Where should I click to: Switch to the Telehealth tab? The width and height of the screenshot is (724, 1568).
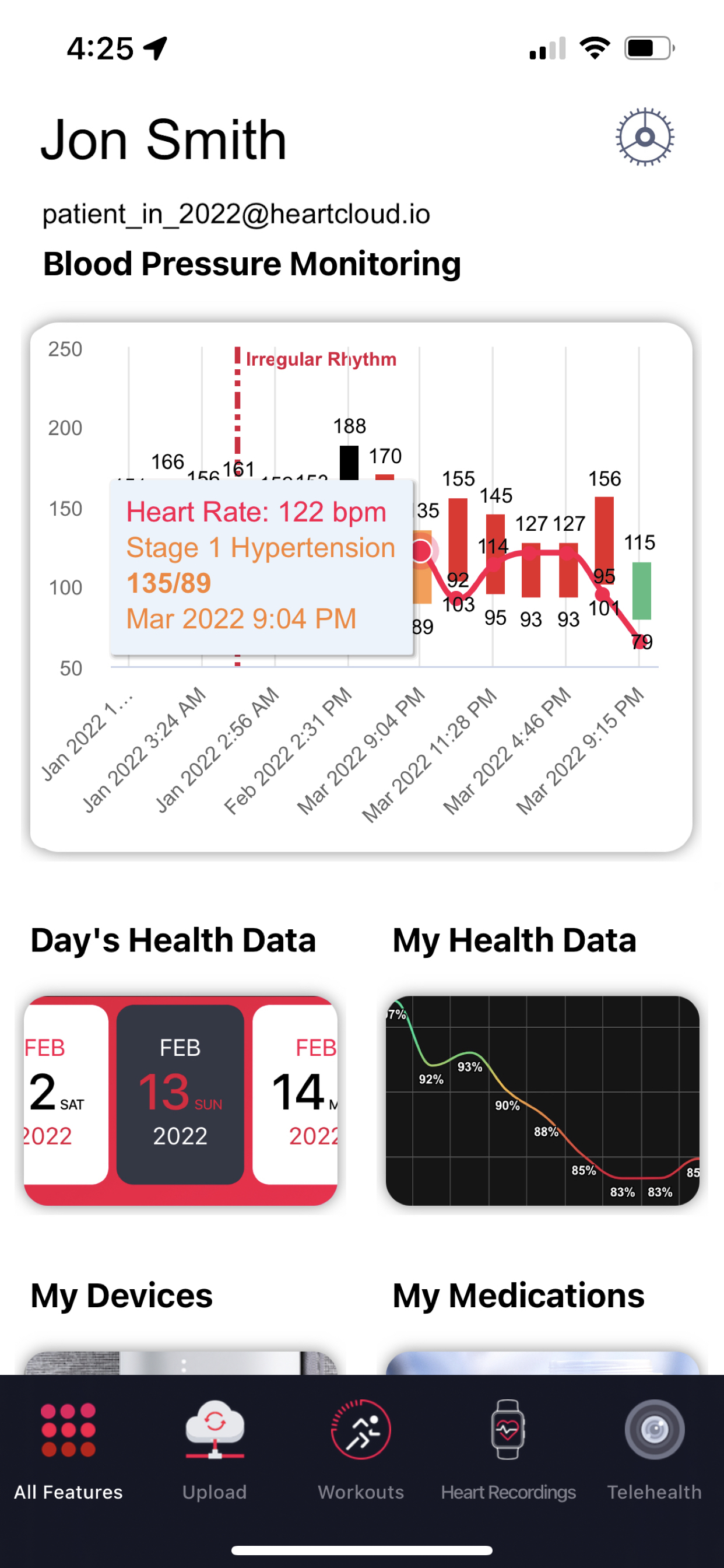[x=654, y=1450]
